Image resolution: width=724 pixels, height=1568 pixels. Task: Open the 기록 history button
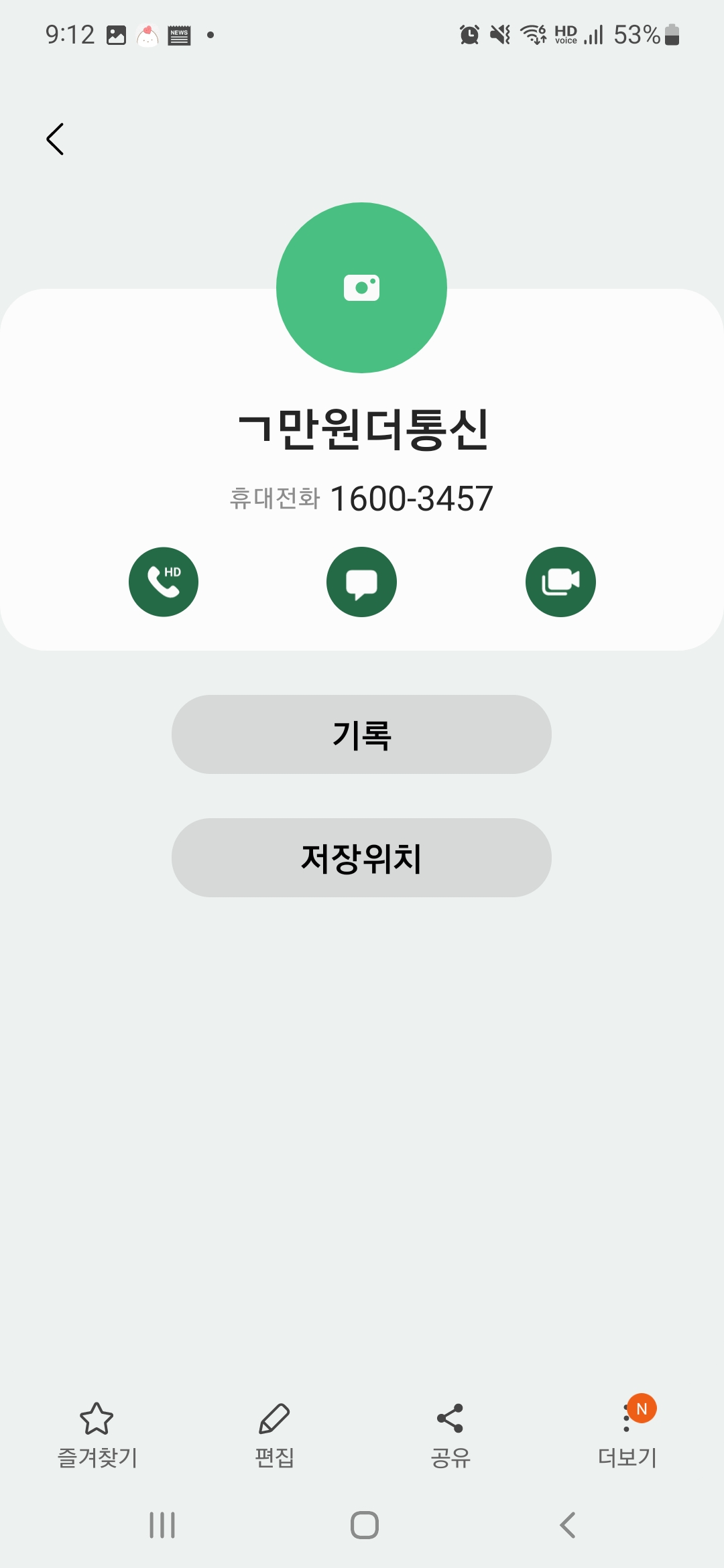click(361, 734)
